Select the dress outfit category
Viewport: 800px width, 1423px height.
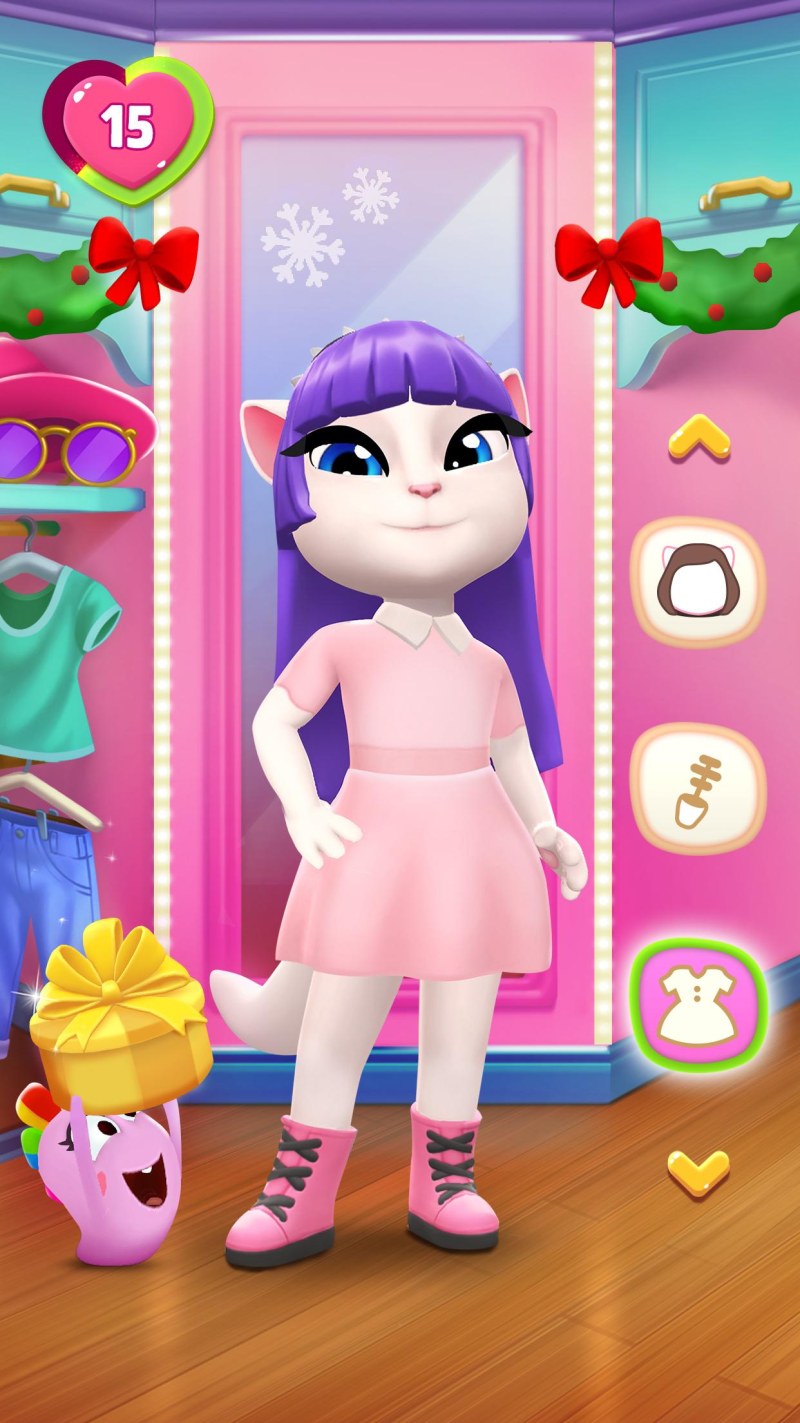point(697,1003)
